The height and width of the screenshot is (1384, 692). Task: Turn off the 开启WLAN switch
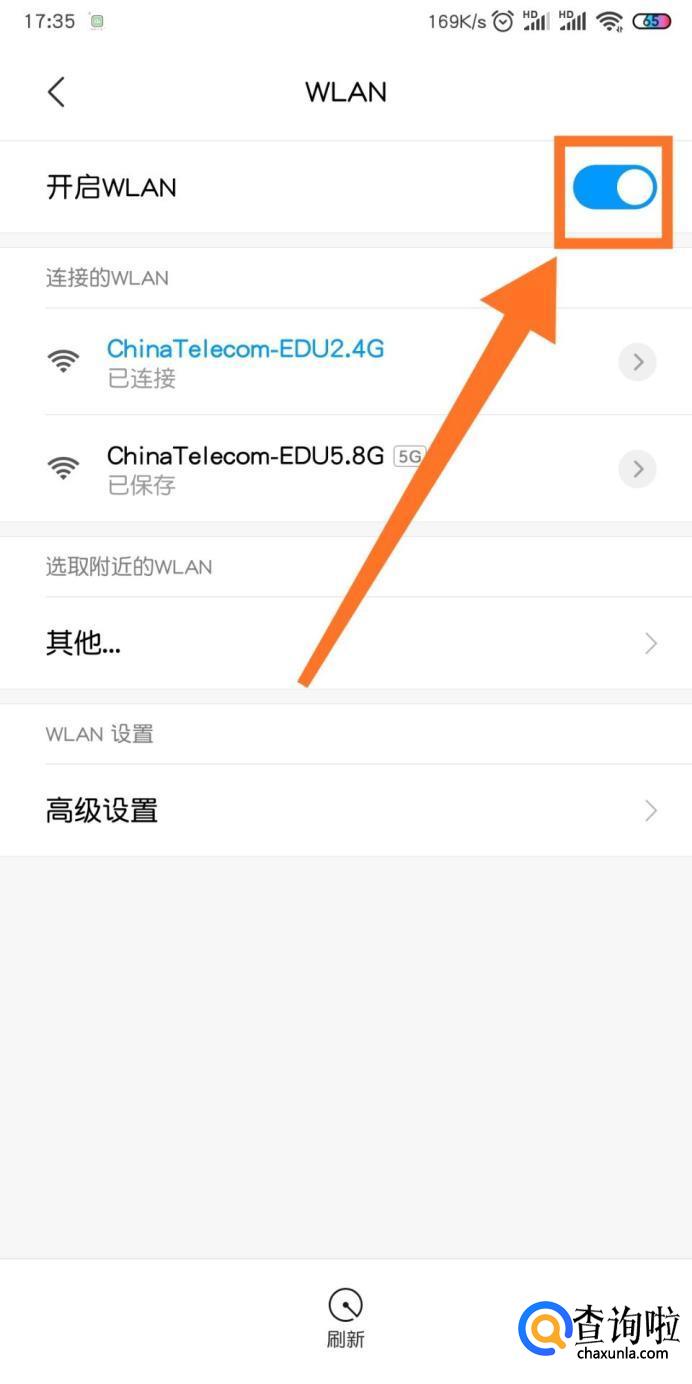(614, 187)
